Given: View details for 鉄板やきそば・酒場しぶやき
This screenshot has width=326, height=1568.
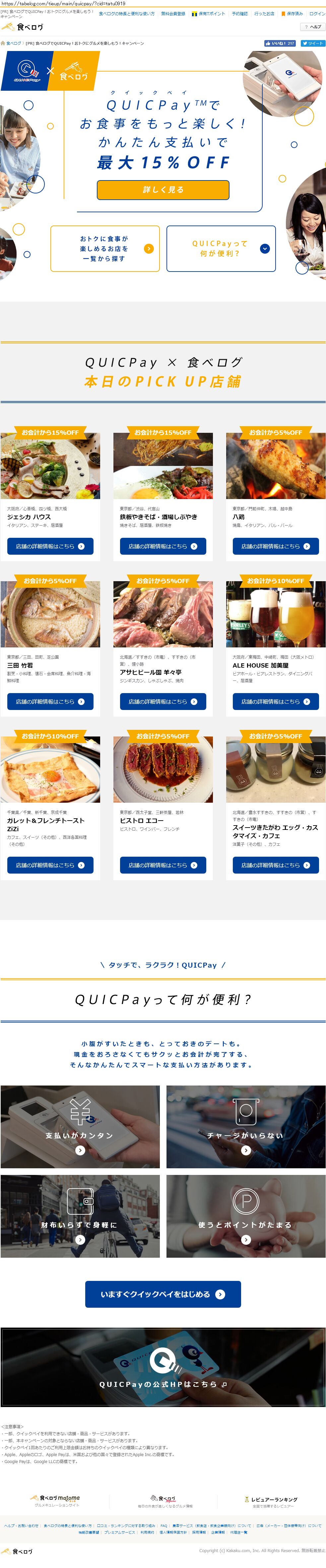Looking at the screenshot, I should pyautogui.click(x=163, y=546).
